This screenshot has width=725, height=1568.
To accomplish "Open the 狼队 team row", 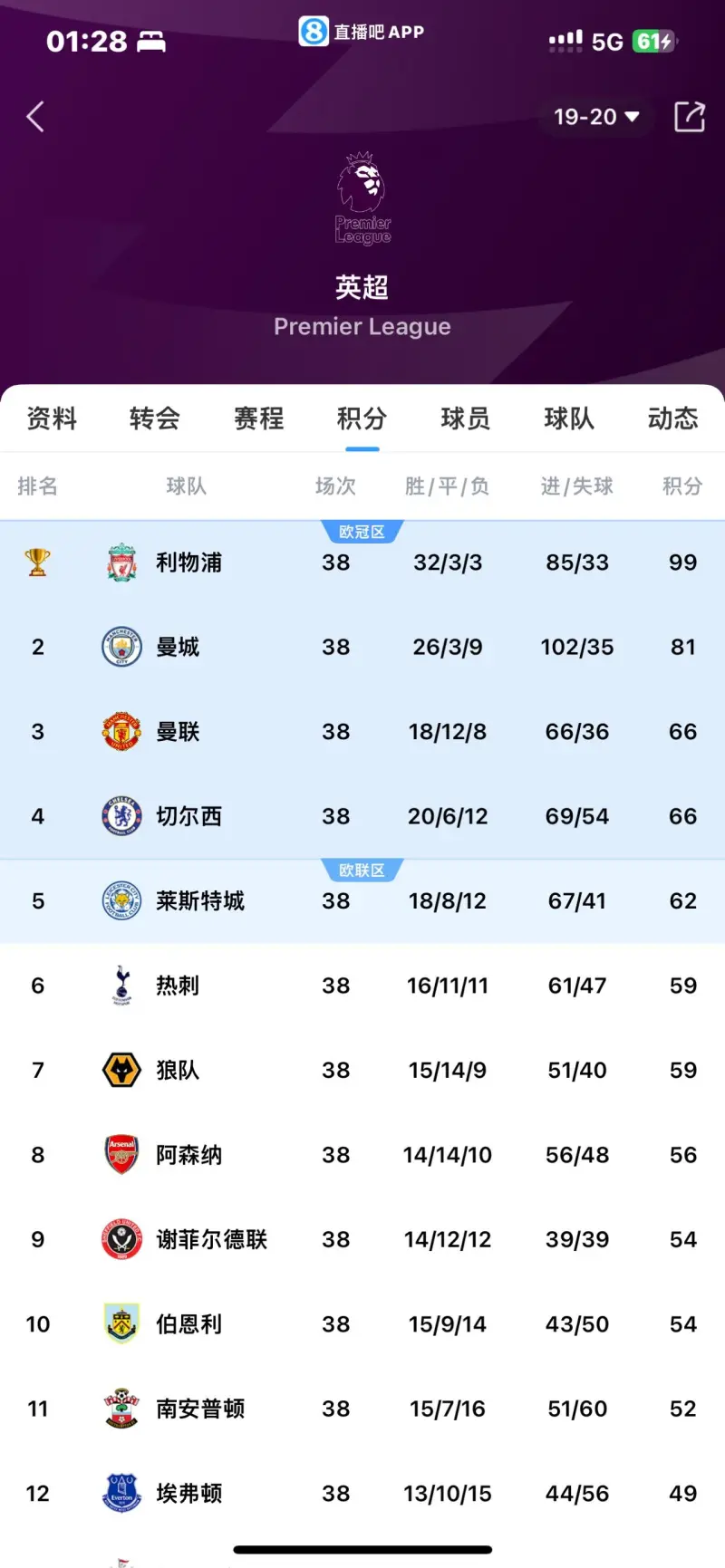I will (362, 1071).
